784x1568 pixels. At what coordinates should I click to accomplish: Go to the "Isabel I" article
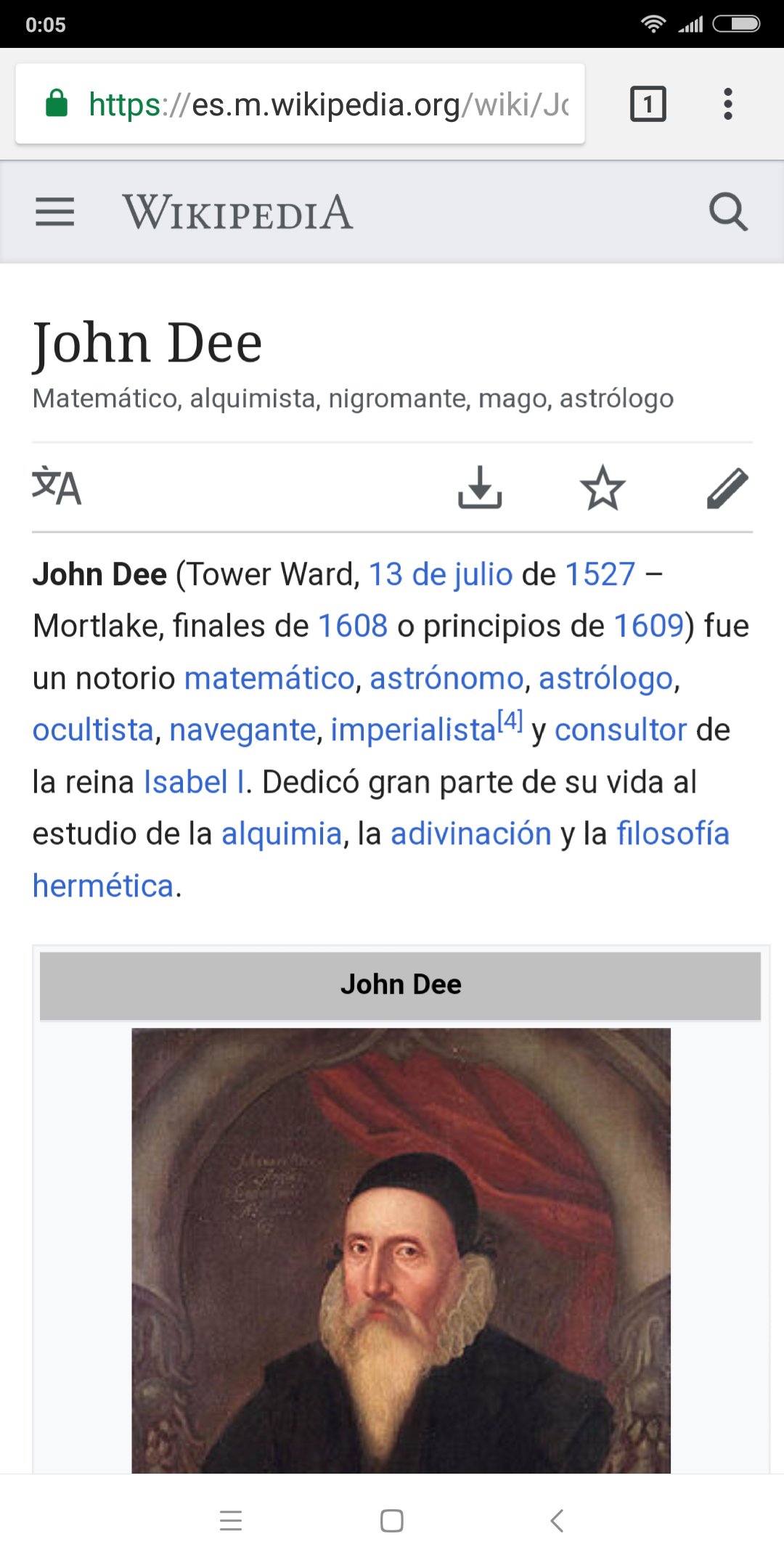point(195,783)
